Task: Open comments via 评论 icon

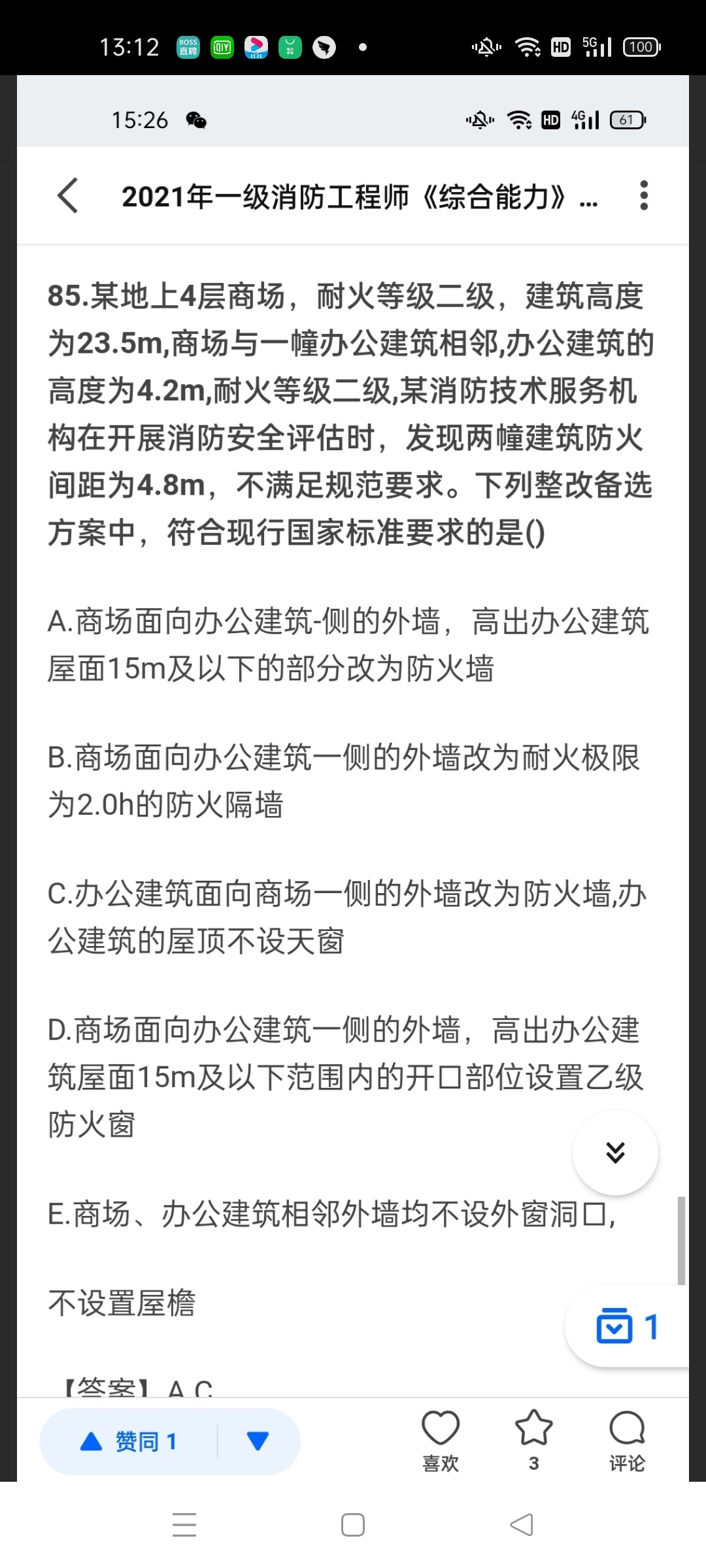Action: 627,1440
